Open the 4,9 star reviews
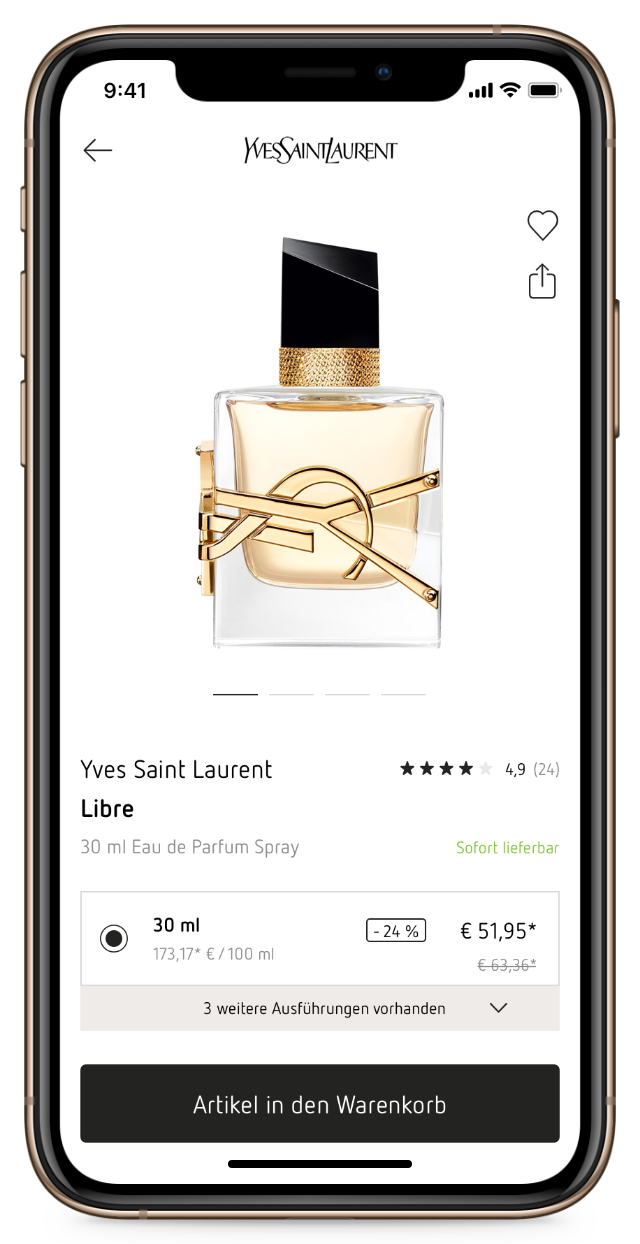The width and height of the screenshot is (640, 1244). point(479,769)
